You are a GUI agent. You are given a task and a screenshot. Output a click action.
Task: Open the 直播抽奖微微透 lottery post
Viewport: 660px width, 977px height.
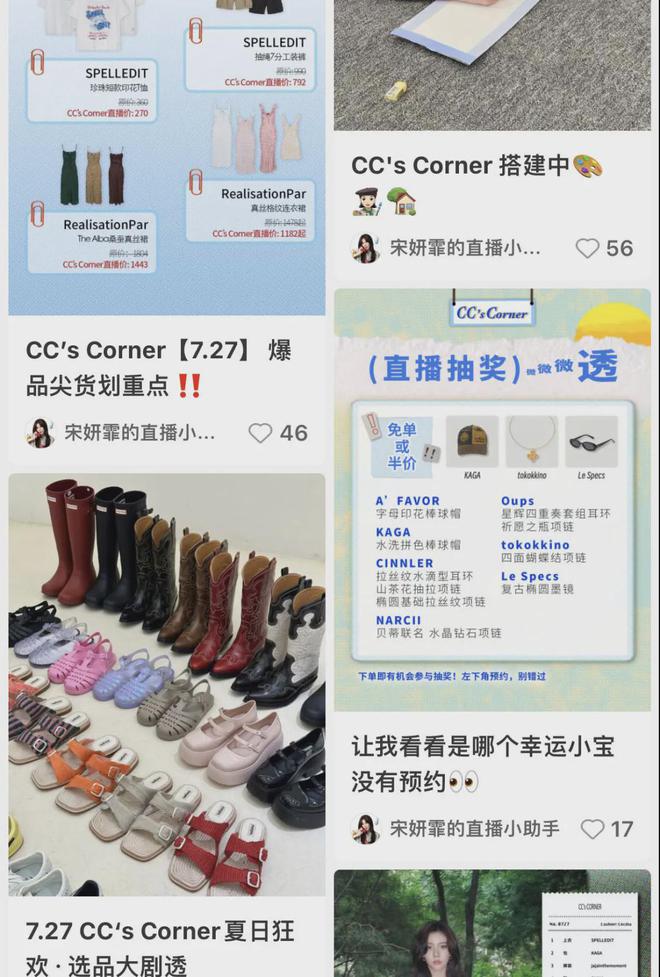(x=492, y=500)
